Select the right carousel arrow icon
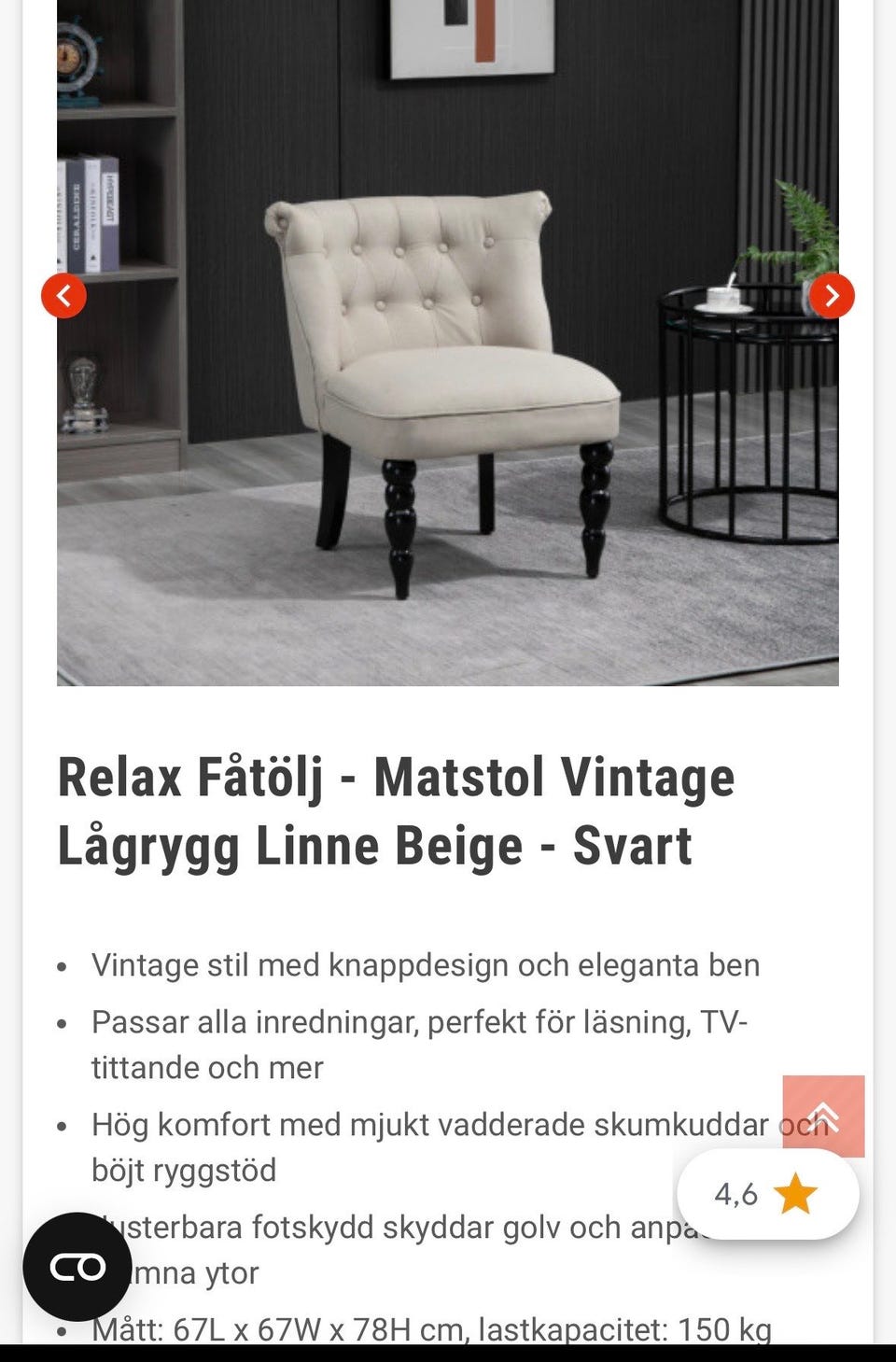Viewport: 896px width, 1362px height. (832, 295)
